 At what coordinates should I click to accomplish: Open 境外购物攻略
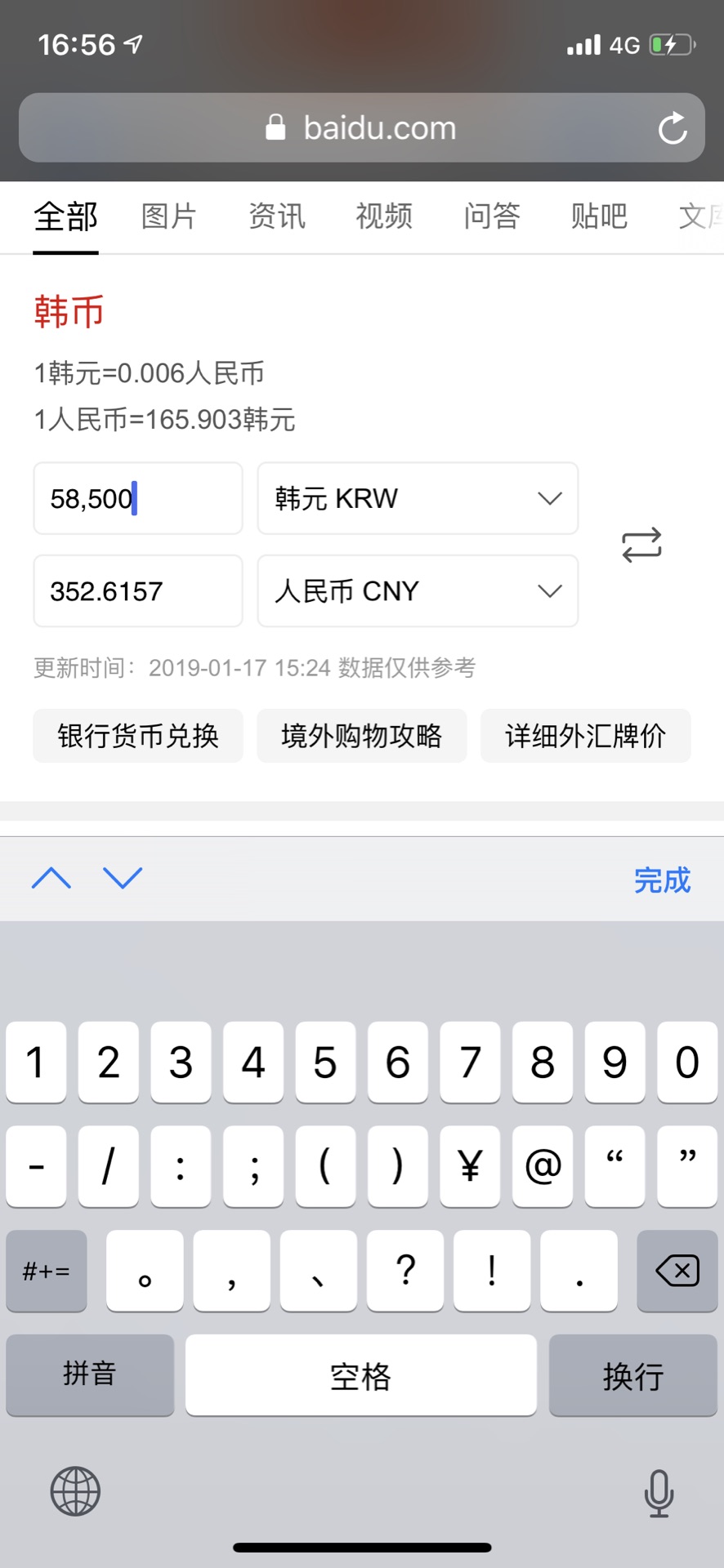pos(361,736)
